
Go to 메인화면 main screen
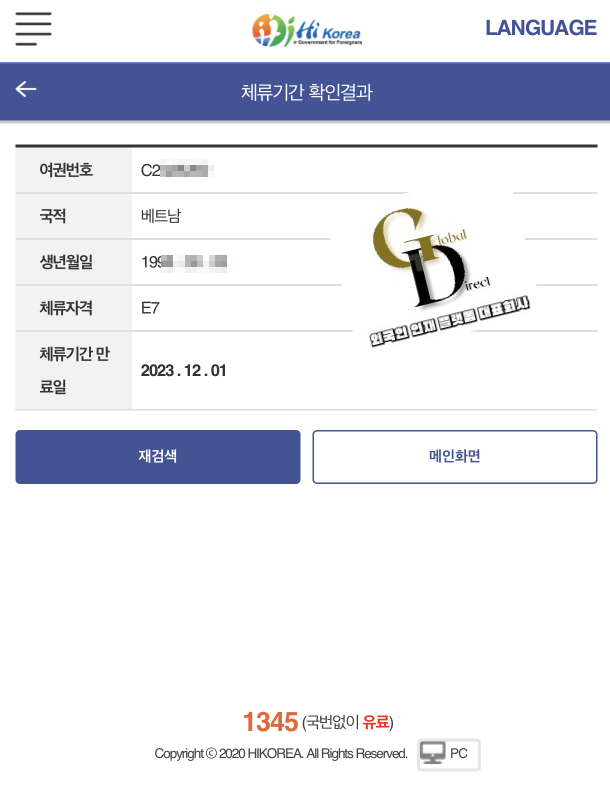click(x=454, y=457)
